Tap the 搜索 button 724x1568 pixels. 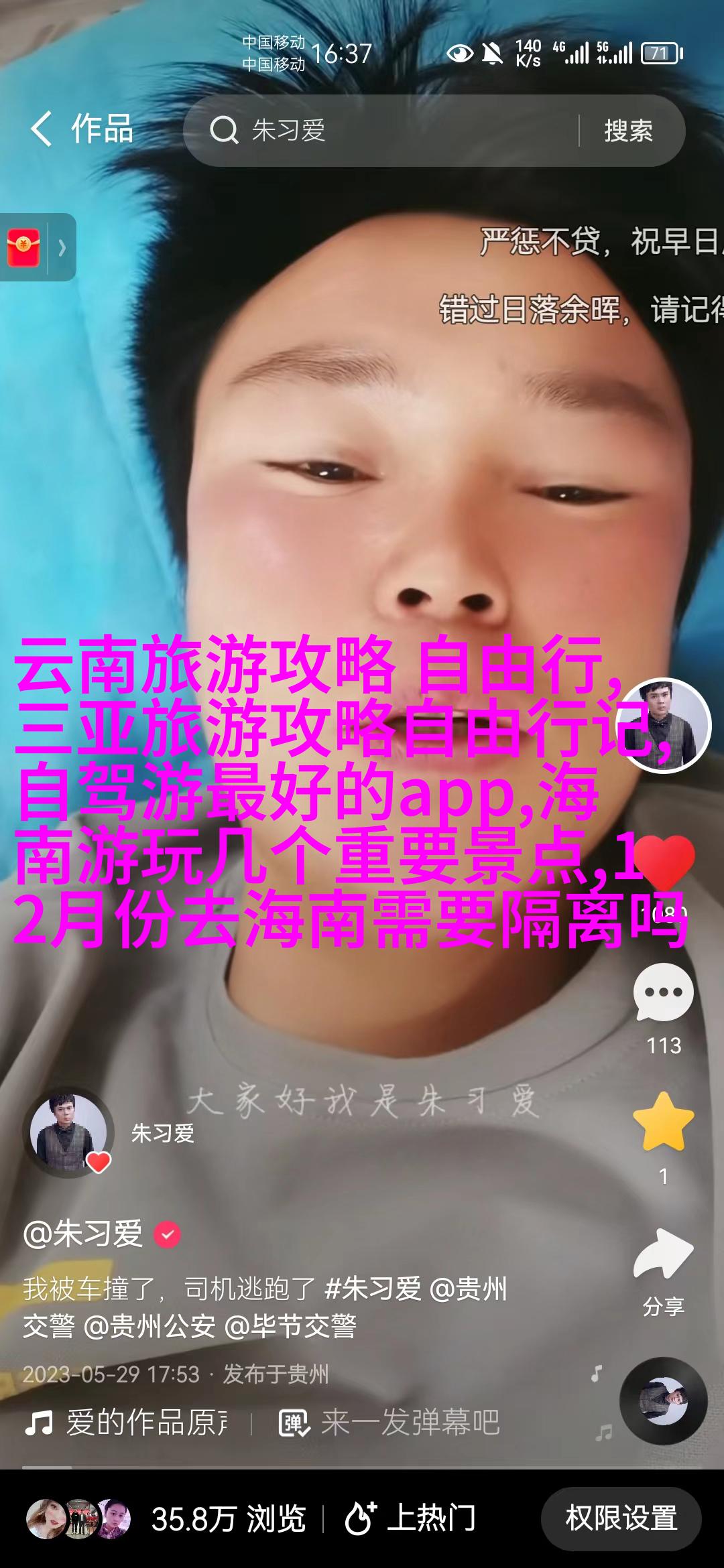[628, 131]
